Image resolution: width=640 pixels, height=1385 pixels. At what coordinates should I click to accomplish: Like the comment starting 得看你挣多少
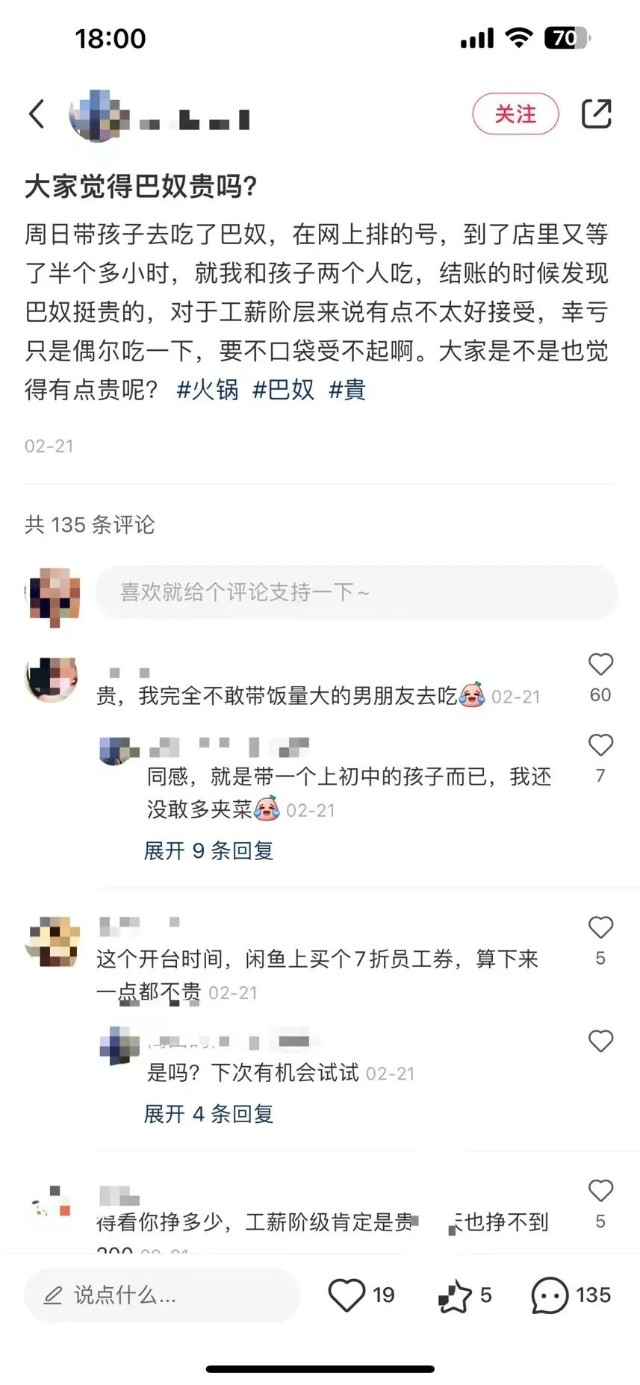(600, 1191)
